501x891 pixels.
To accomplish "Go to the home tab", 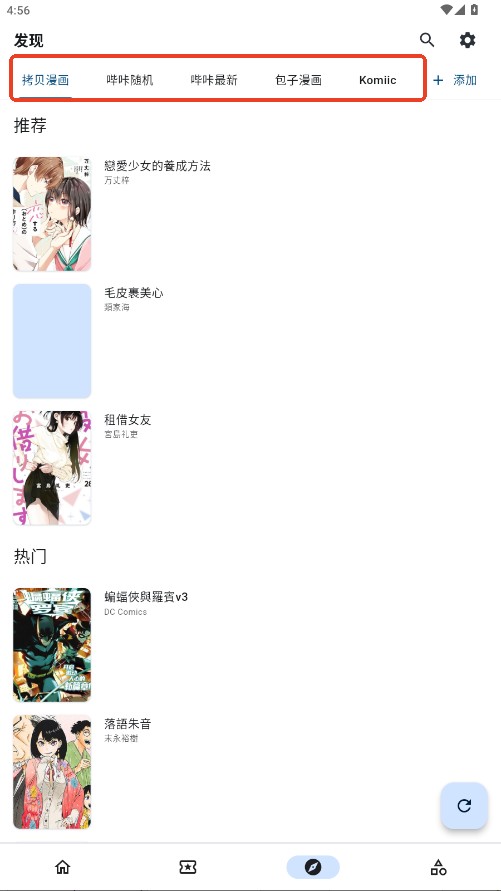I will (x=62, y=867).
